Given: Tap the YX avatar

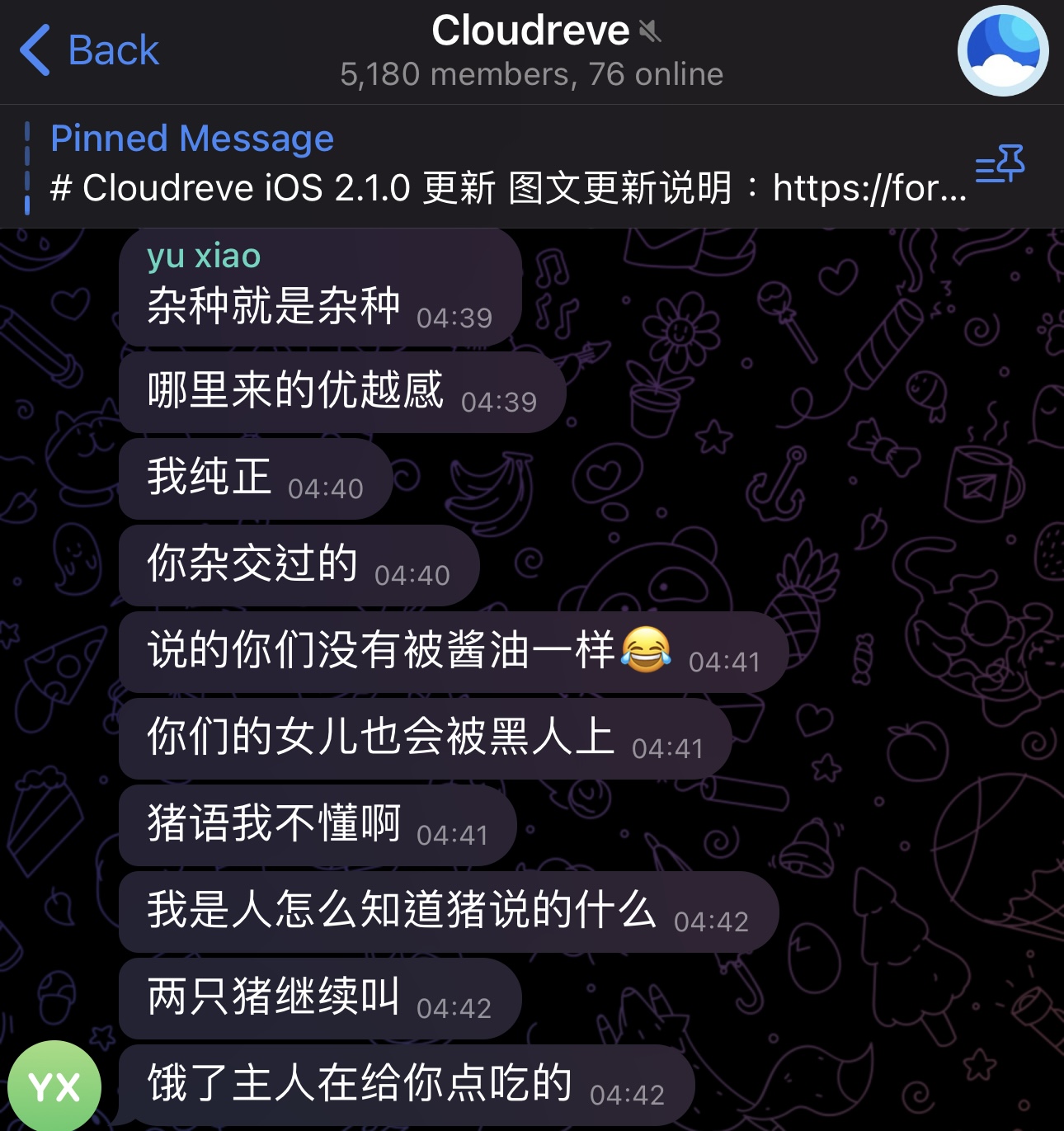Looking at the screenshot, I should coord(54,1086).
